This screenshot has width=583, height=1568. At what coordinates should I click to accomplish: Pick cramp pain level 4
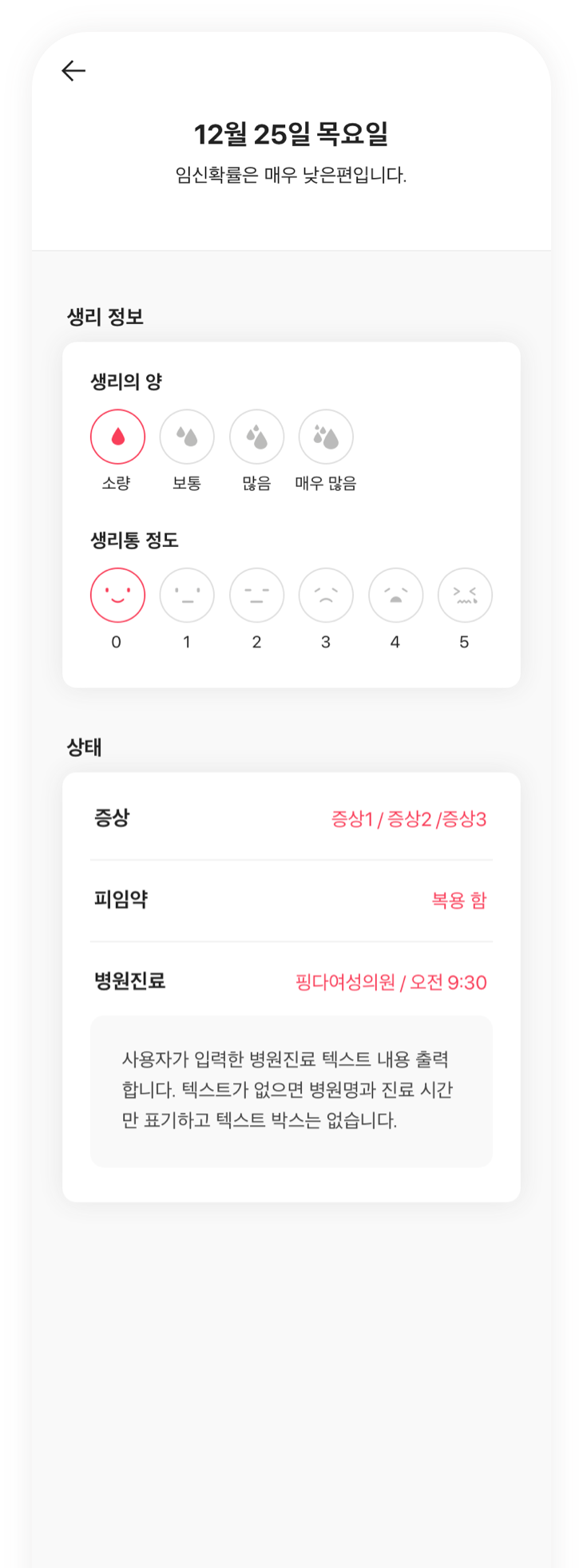click(395, 595)
